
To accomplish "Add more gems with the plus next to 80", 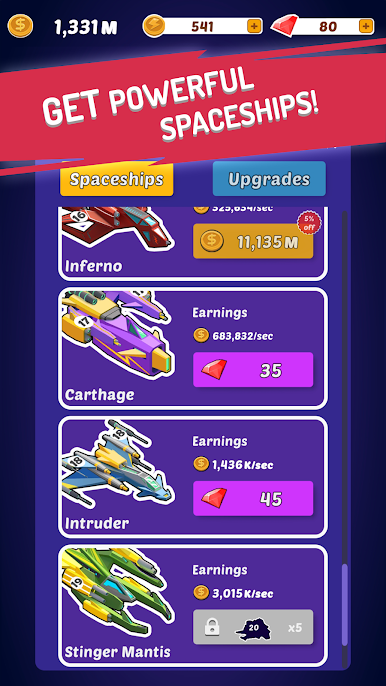I will 366,26.
